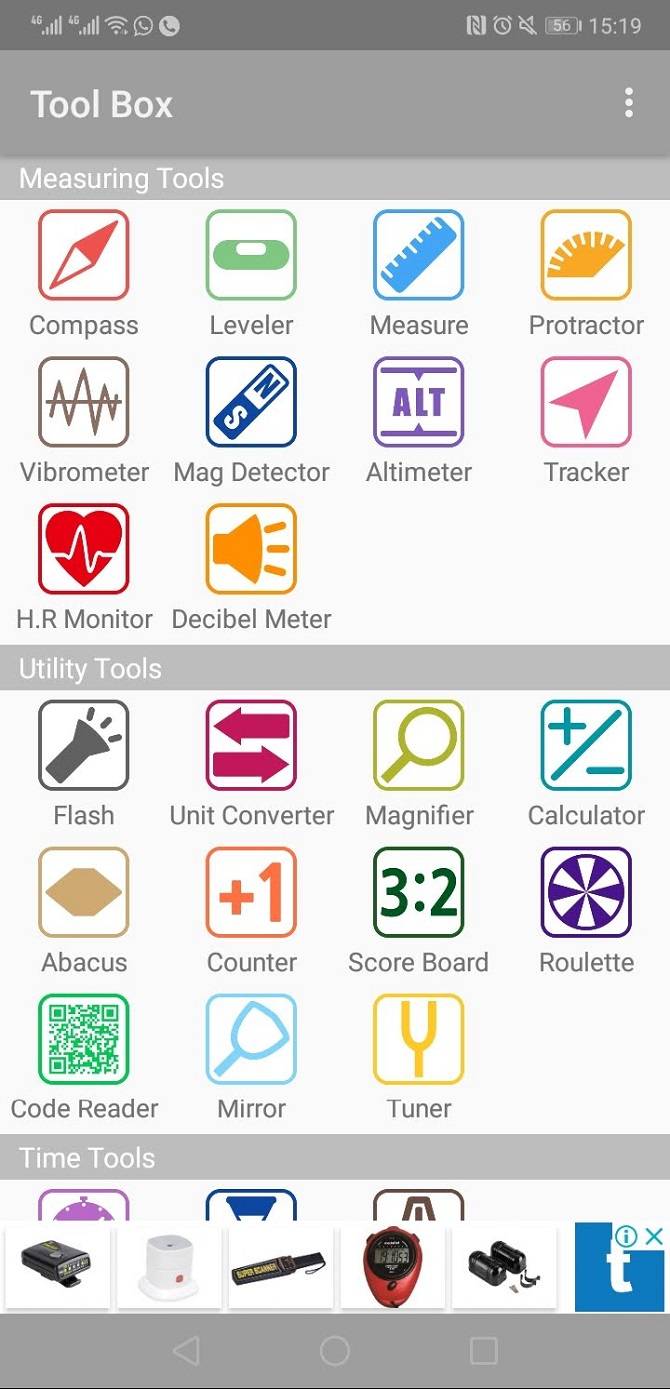Open the Tuner tool

tap(419, 1039)
